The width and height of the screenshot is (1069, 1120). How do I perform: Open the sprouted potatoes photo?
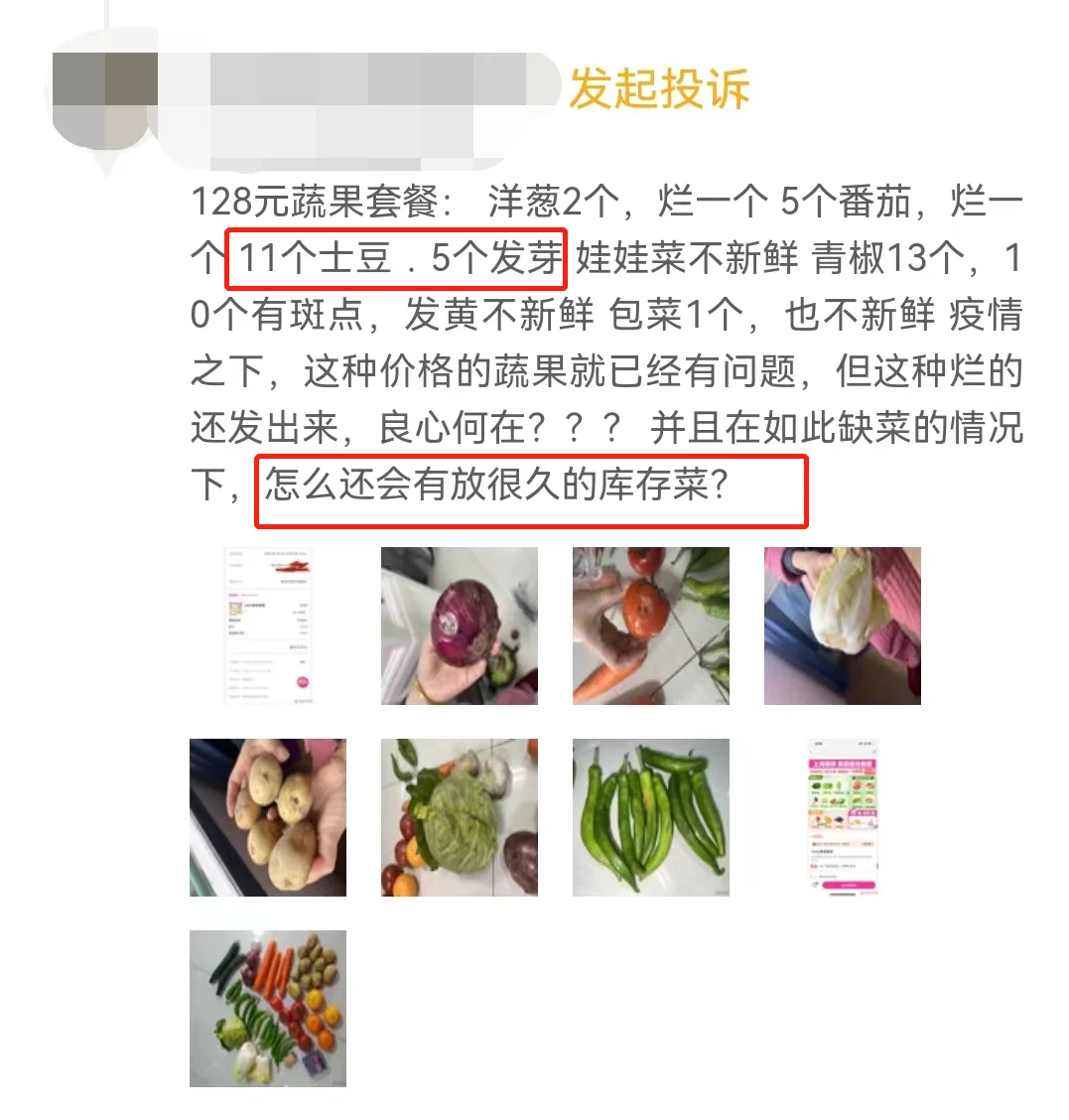point(268,817)
